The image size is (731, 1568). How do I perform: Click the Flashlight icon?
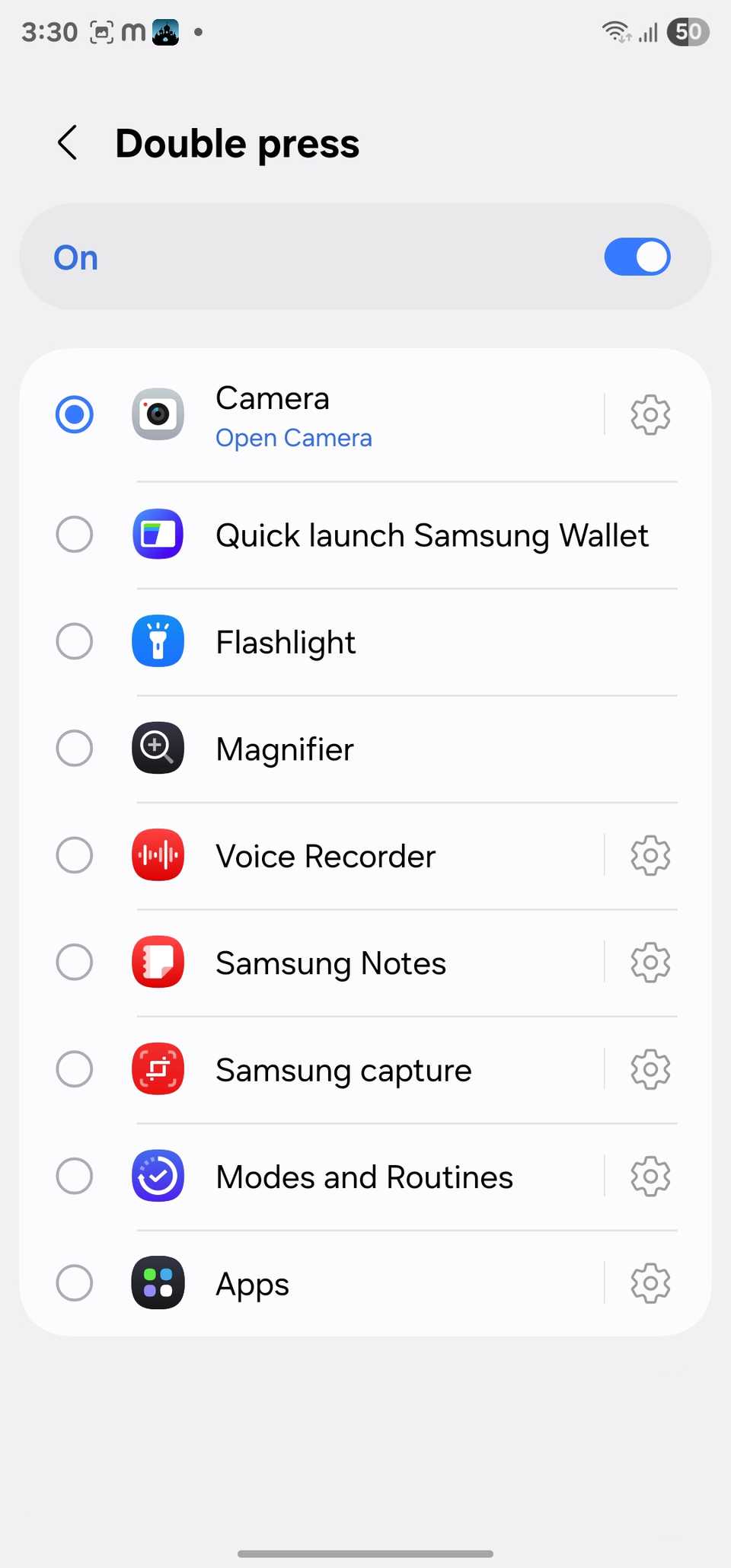click(x=158, y=641)
